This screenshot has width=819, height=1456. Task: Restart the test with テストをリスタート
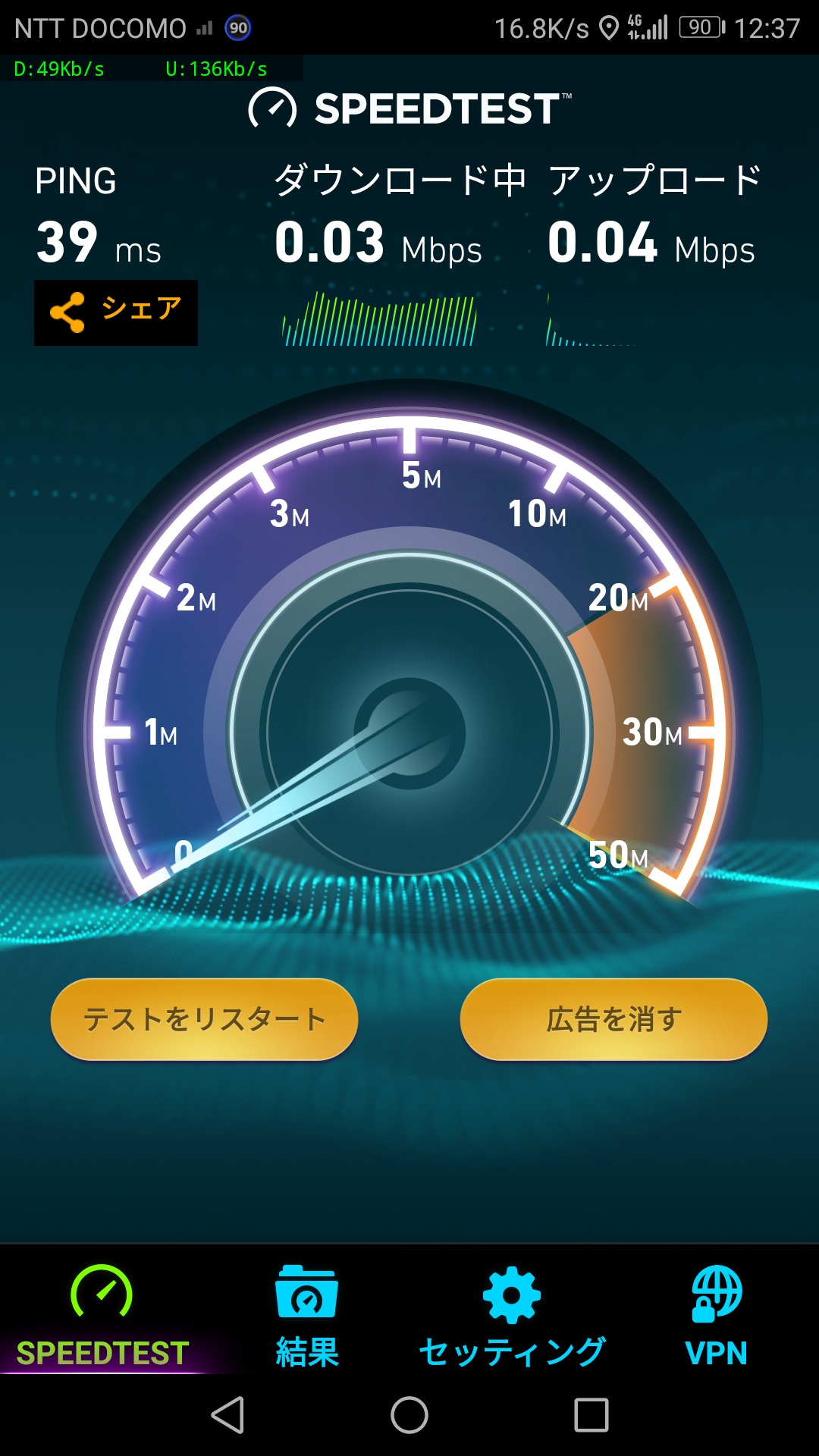coord(204,1018)
